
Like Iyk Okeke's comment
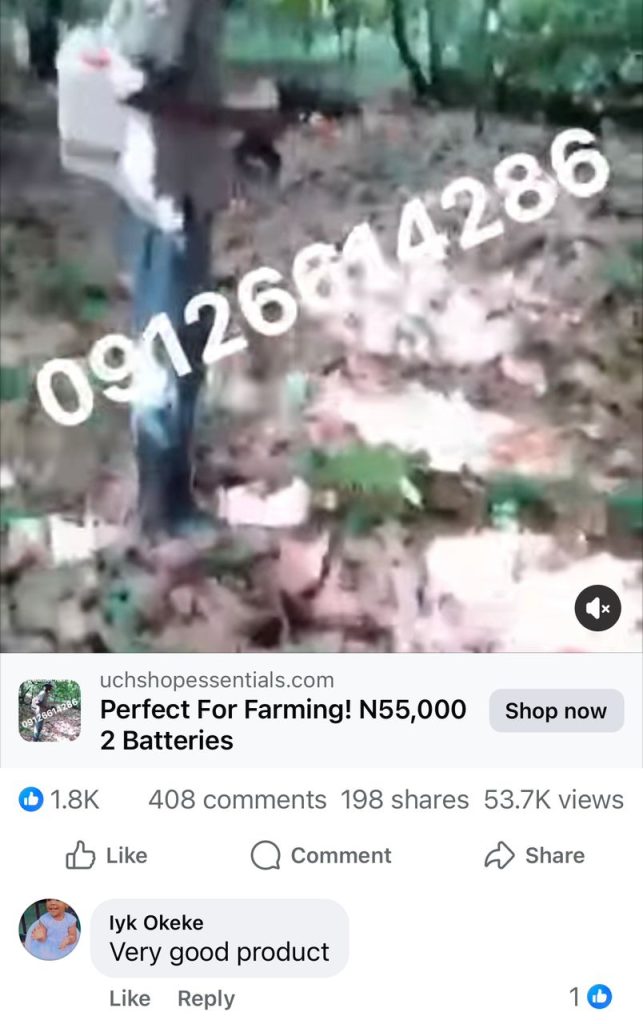[130, 998]
